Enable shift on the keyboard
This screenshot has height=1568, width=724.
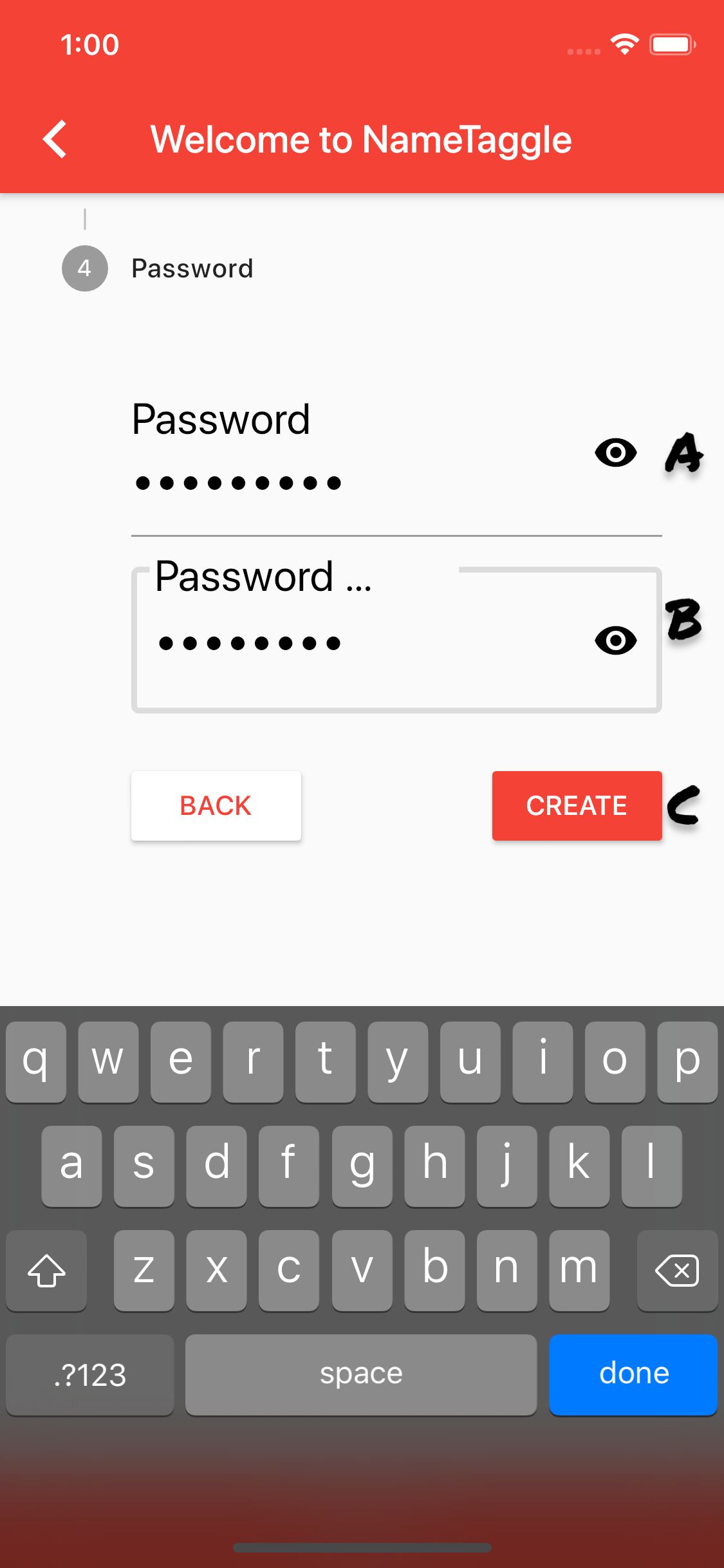coord(46,1270)
